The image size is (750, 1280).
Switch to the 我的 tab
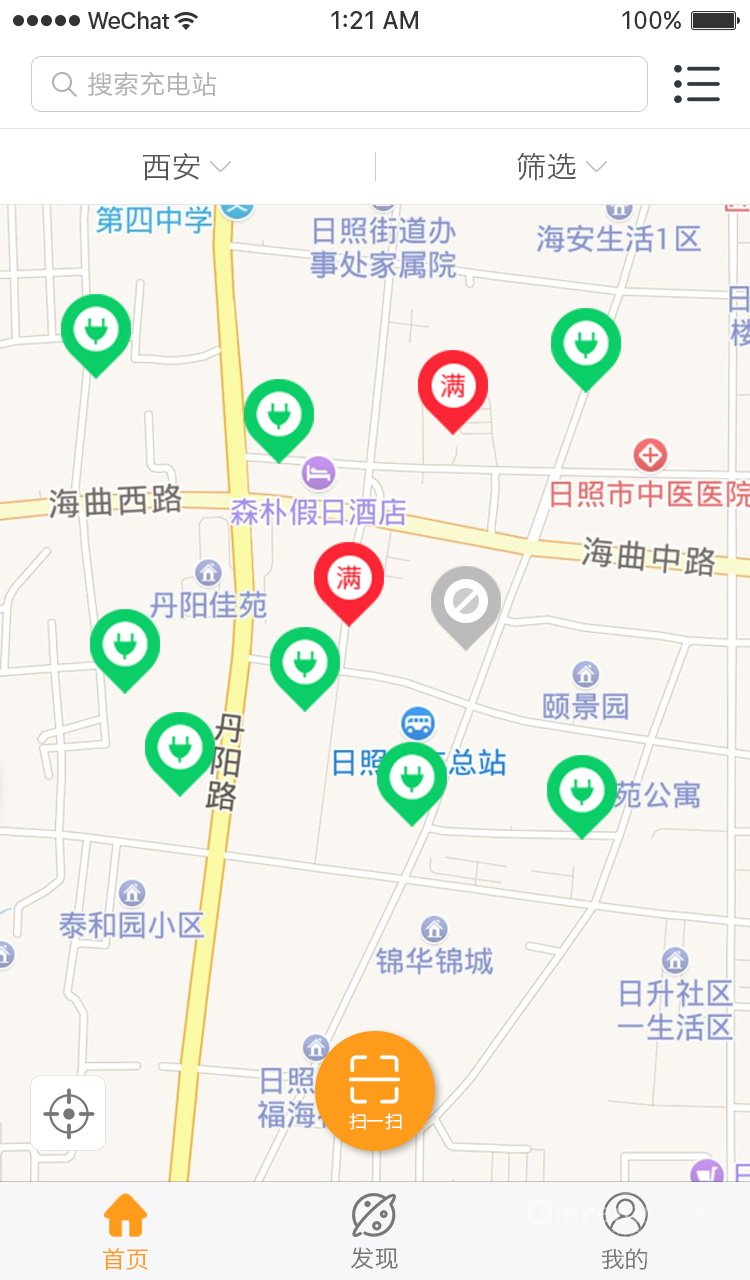pos(625,1232)
